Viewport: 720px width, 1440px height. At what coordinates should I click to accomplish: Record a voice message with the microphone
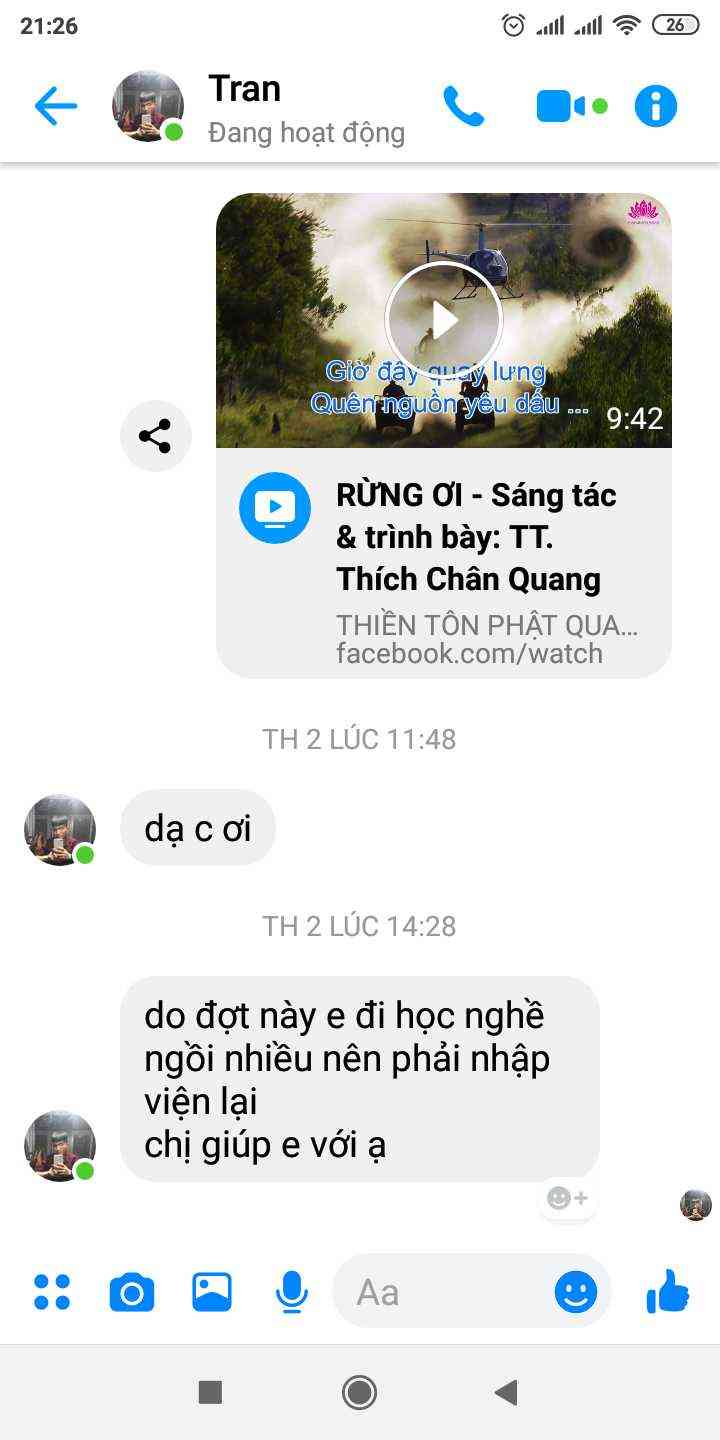pyautogui.click(x=291, y=1292)
